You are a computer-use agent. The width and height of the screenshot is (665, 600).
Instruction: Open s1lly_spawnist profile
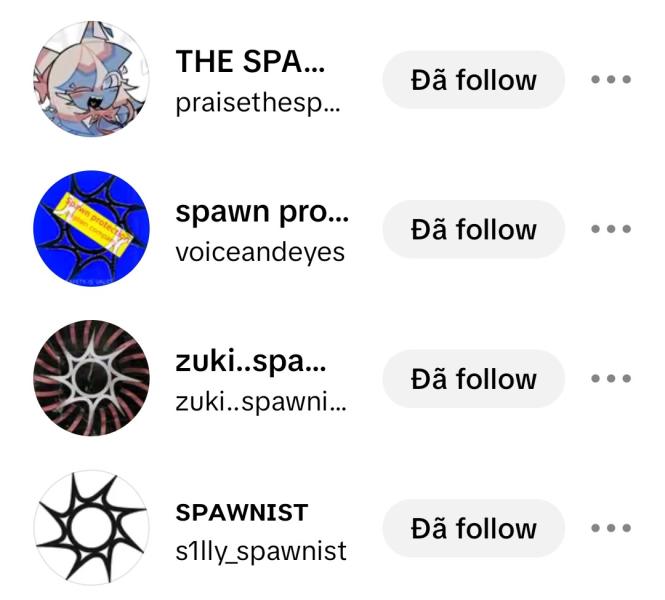260,530
